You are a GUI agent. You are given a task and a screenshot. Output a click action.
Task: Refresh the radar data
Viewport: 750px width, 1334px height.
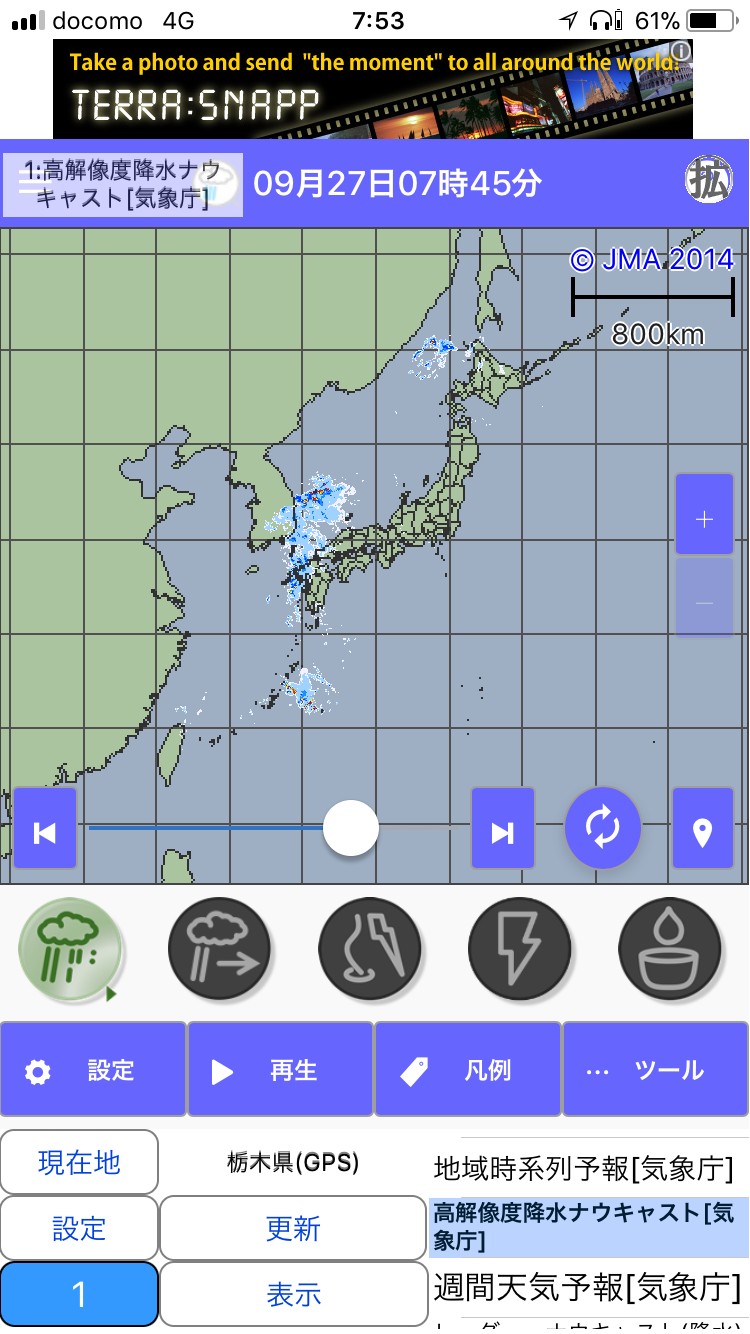602,828
